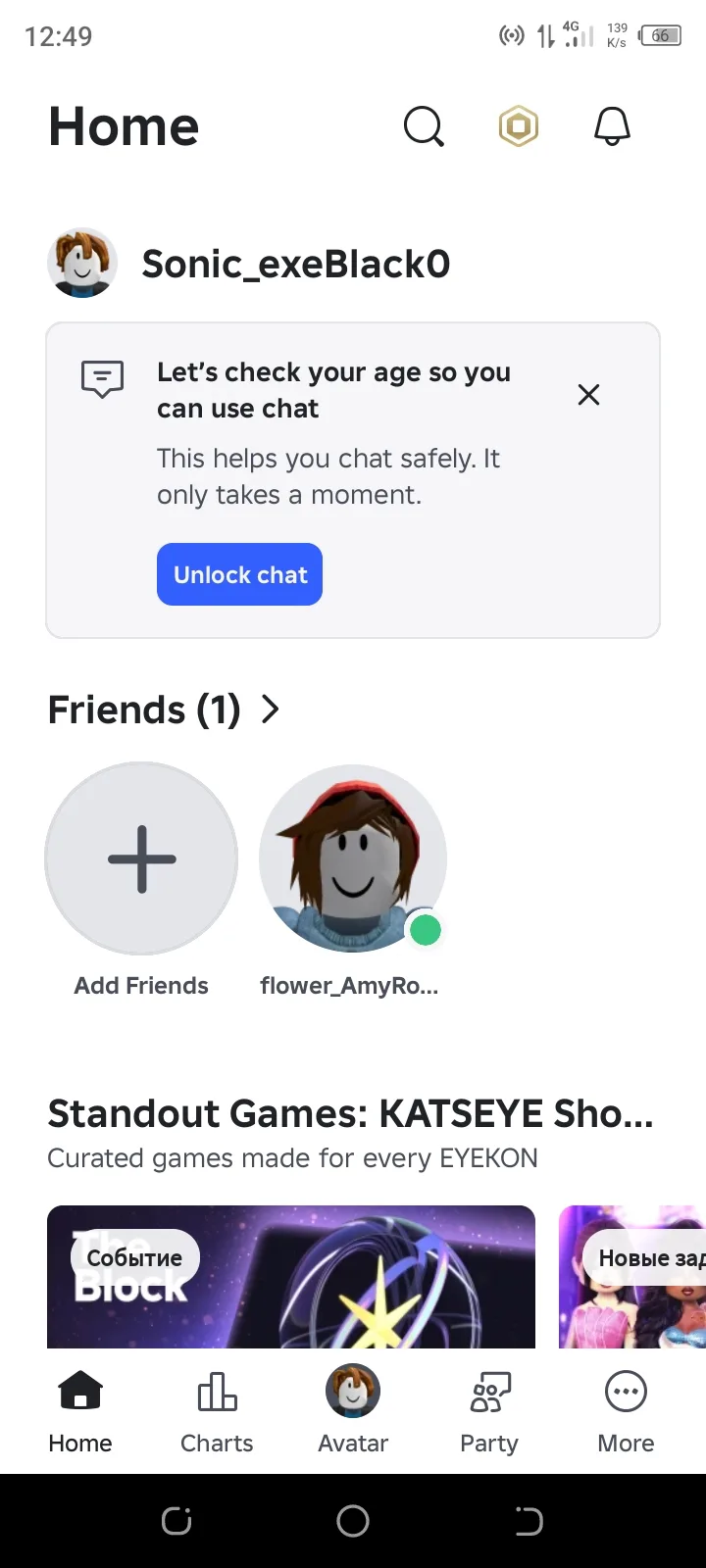Open friend flower_AmyRo... profile
Screen dimensions: 706x1568
(352, 859)
